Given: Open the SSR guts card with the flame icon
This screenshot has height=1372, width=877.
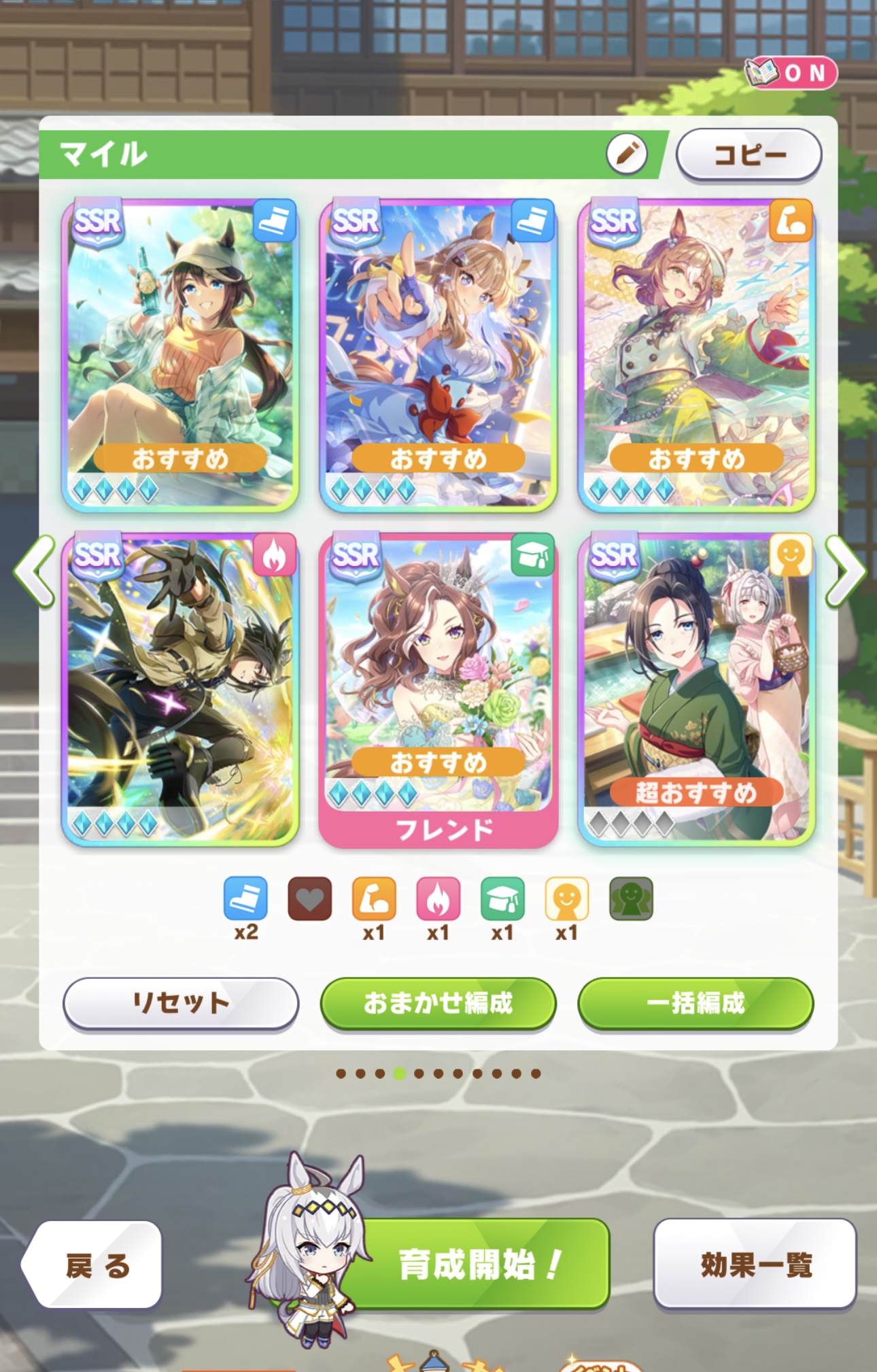Looking at the screenshot, I should [180, 688].
